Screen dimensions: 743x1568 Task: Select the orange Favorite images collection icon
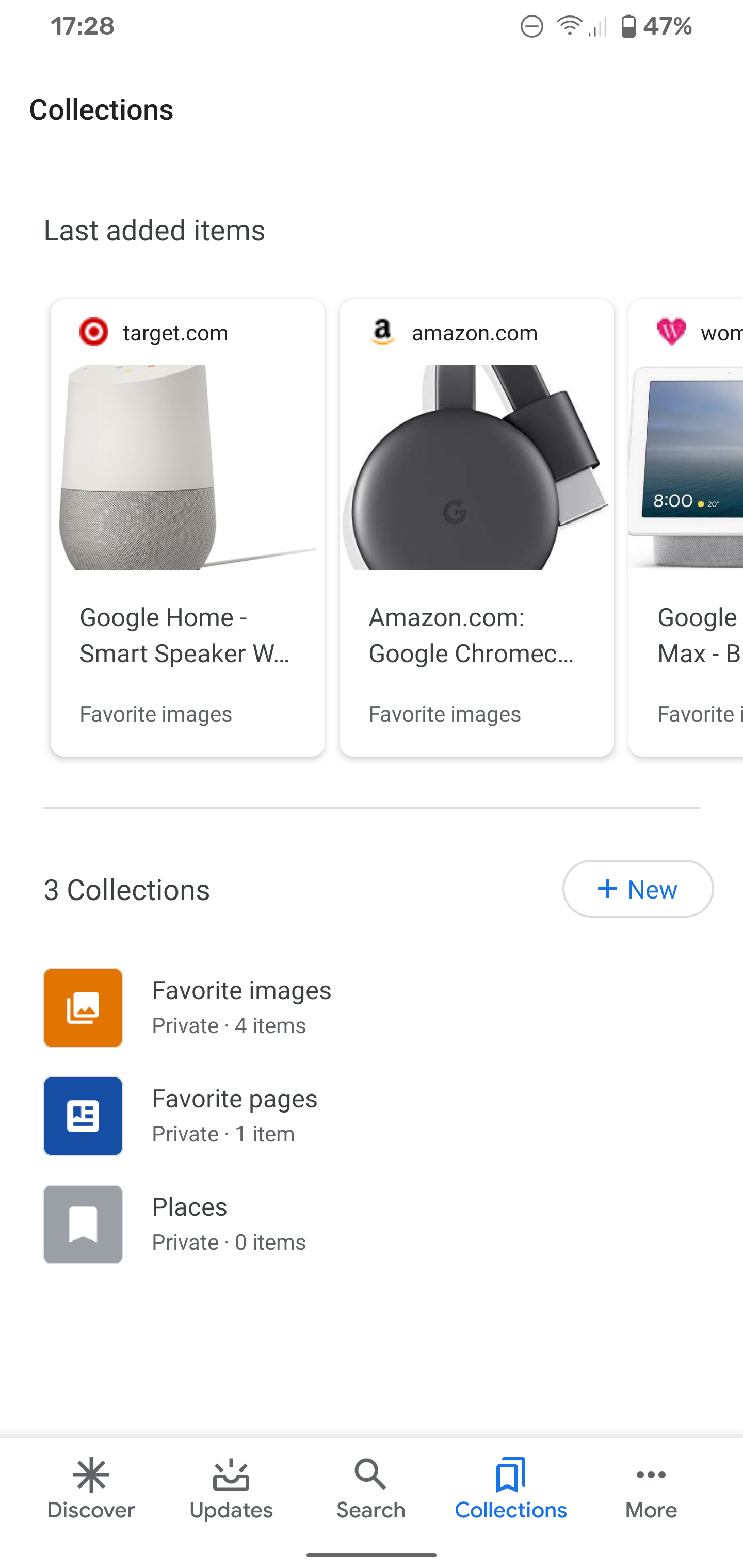(83, 1007)
